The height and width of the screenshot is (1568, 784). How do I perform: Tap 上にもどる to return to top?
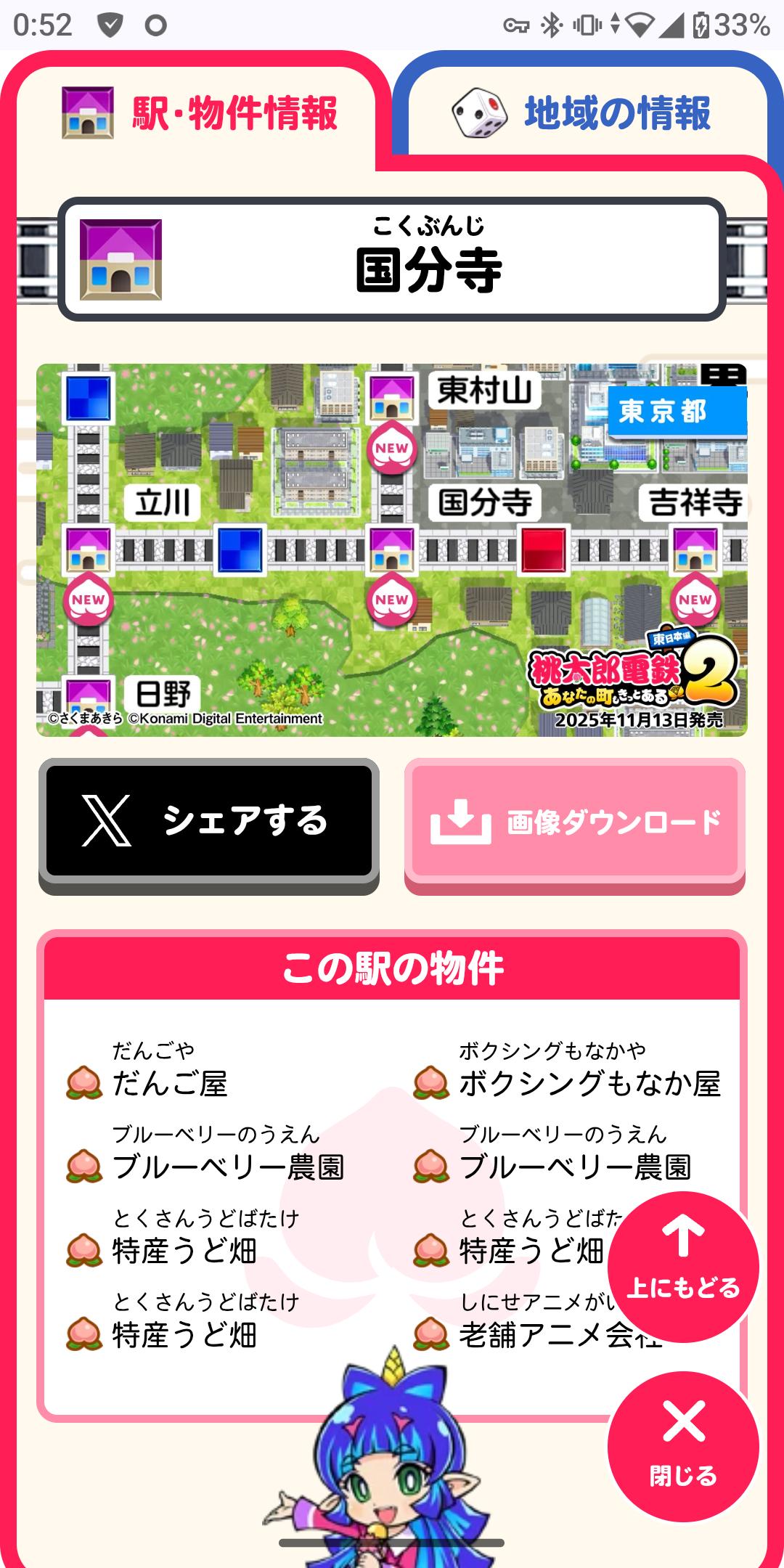click(683, 1265)
